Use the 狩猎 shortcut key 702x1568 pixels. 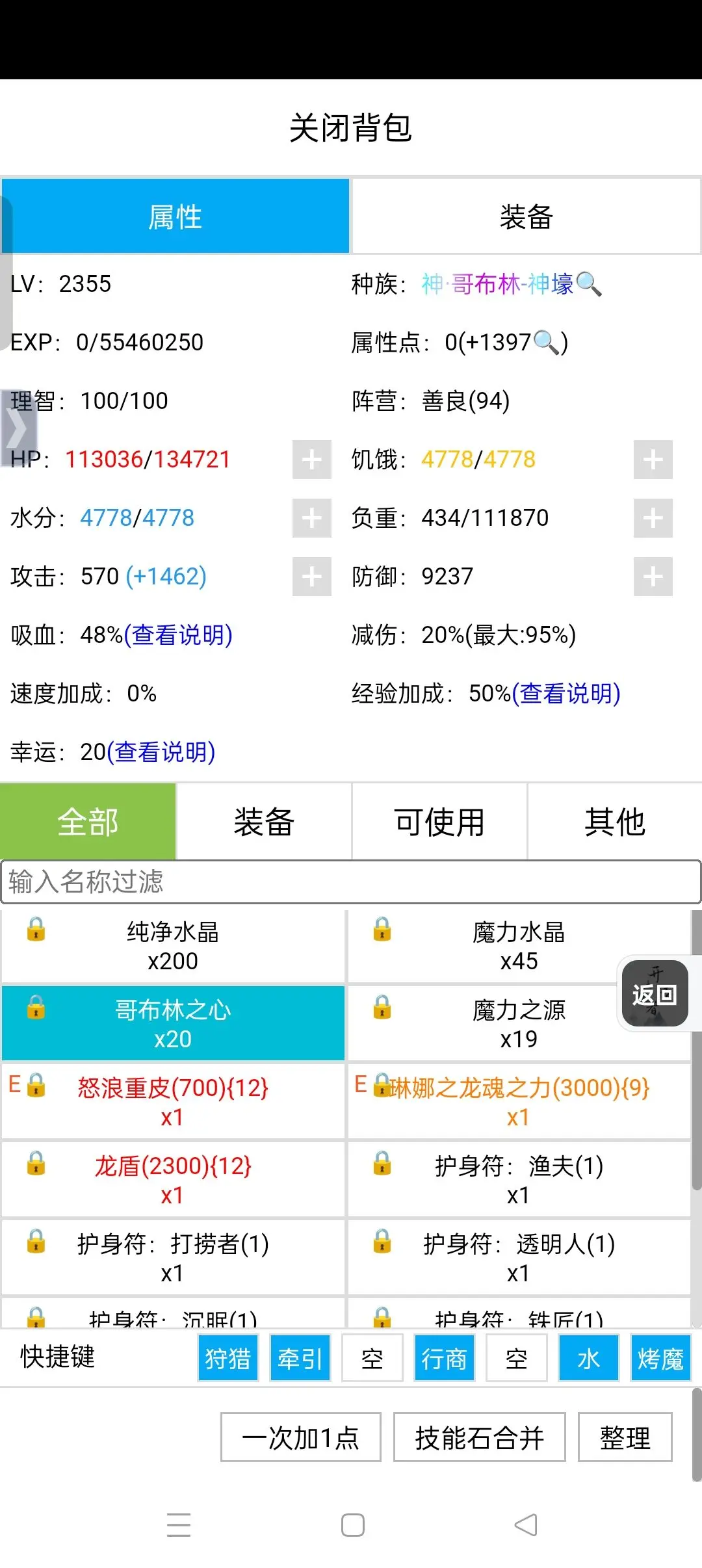coord(228,1358)
